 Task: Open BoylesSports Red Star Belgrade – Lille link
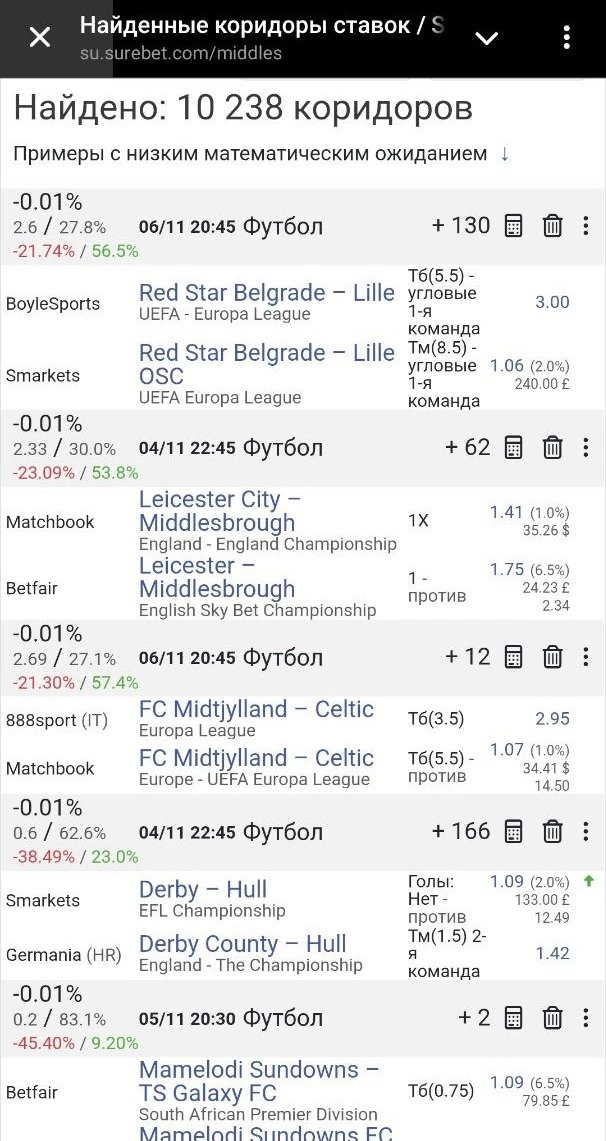(x=266, y=293)
